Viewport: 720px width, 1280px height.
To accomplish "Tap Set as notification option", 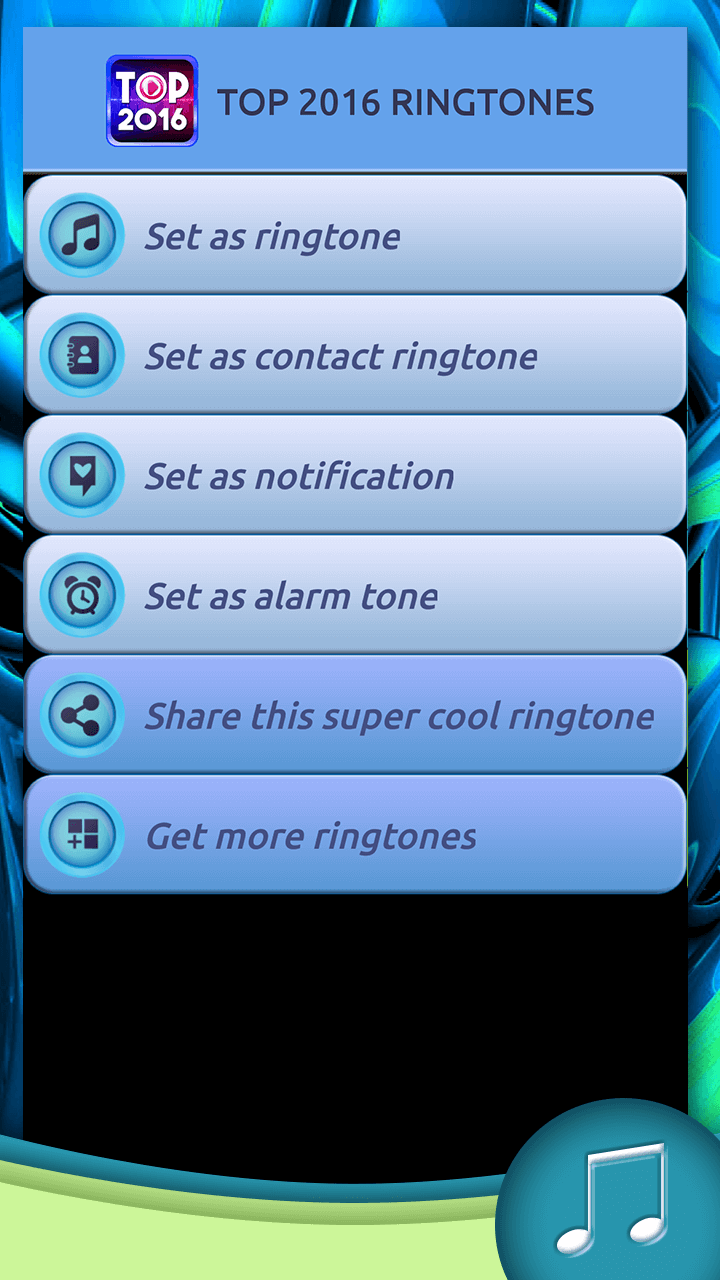I will [x=355, y=475].
